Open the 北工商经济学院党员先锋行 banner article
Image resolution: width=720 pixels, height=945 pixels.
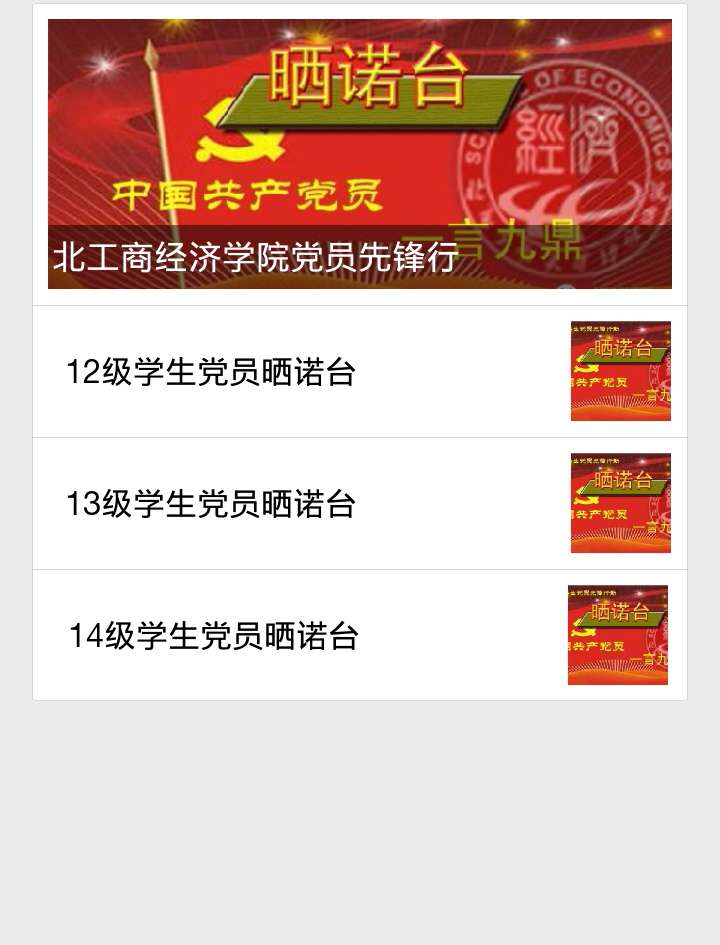(x=359, y=154)
